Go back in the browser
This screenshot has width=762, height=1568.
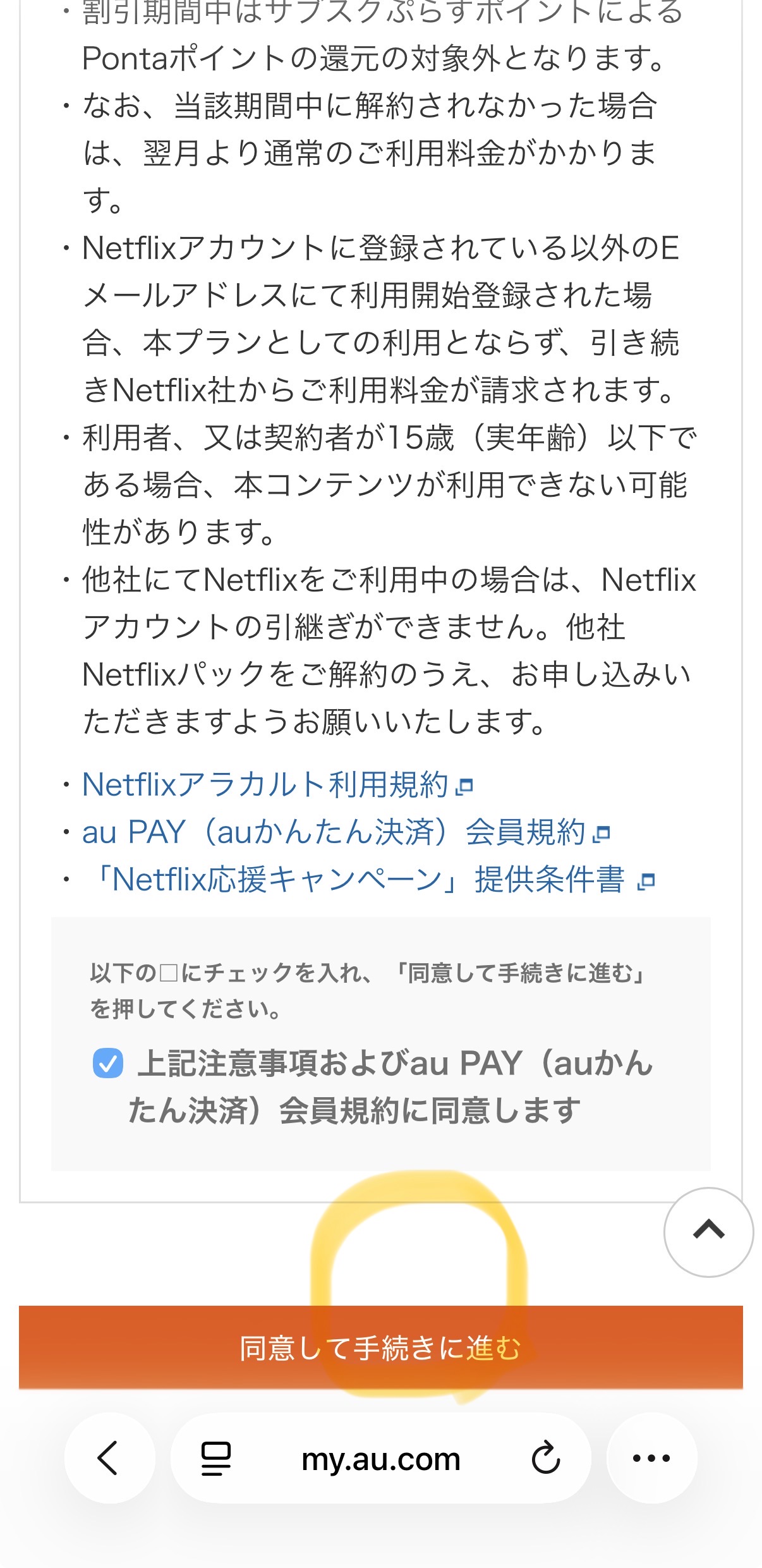click(109, 1458)
